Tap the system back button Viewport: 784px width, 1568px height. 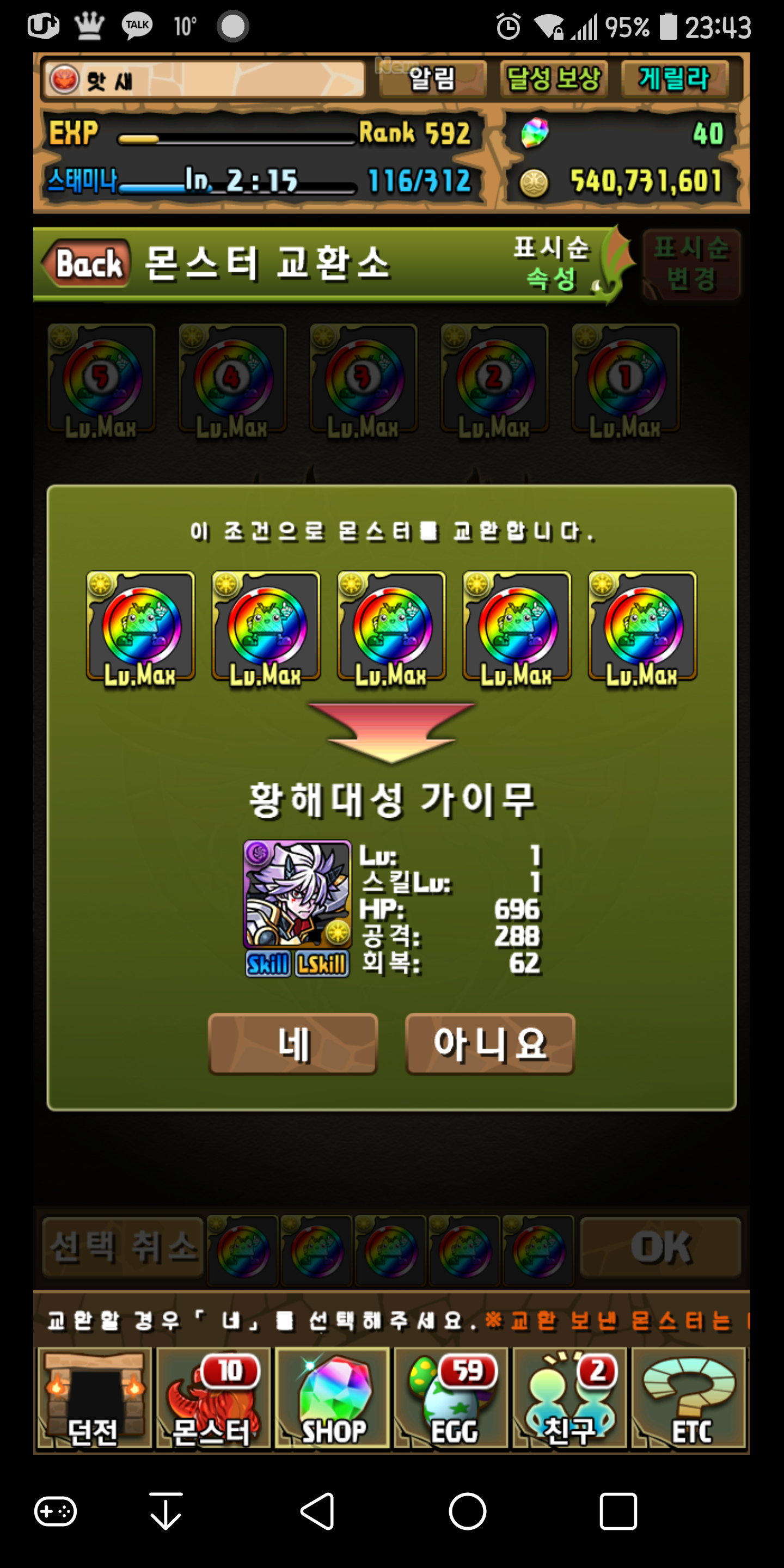317,1511
